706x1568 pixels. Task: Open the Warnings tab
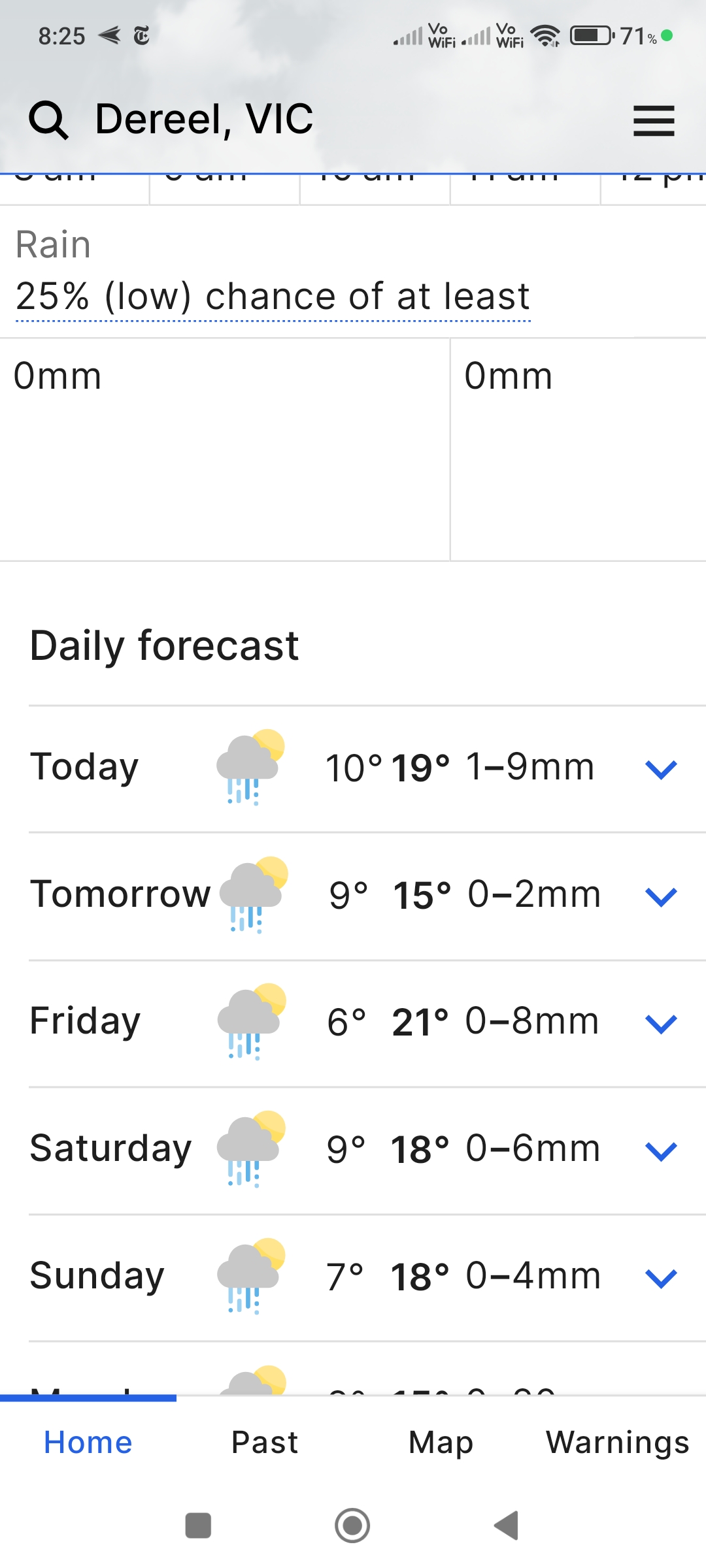[x=618, y=1442]
